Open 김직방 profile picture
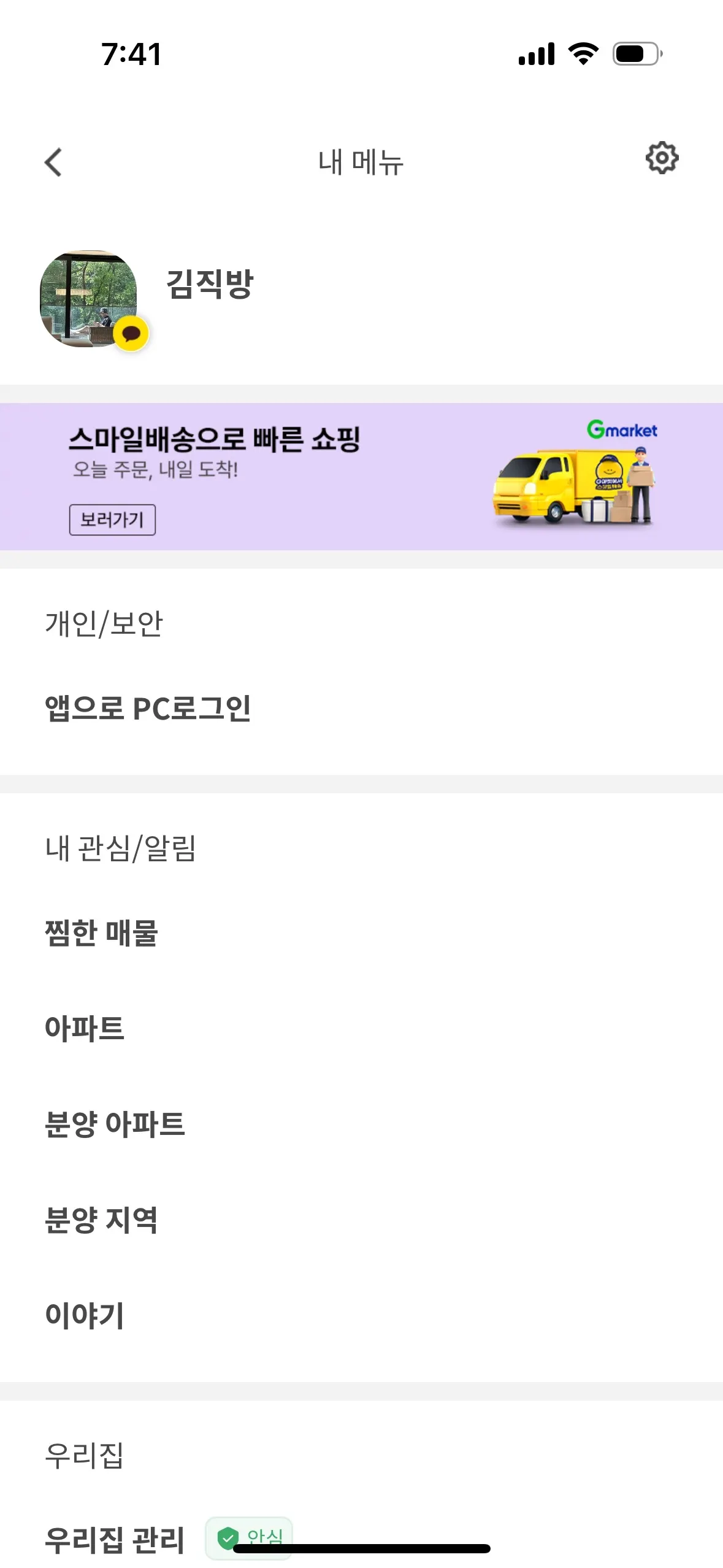Viewport: 723px width, 1568px height. click(89, 299)
